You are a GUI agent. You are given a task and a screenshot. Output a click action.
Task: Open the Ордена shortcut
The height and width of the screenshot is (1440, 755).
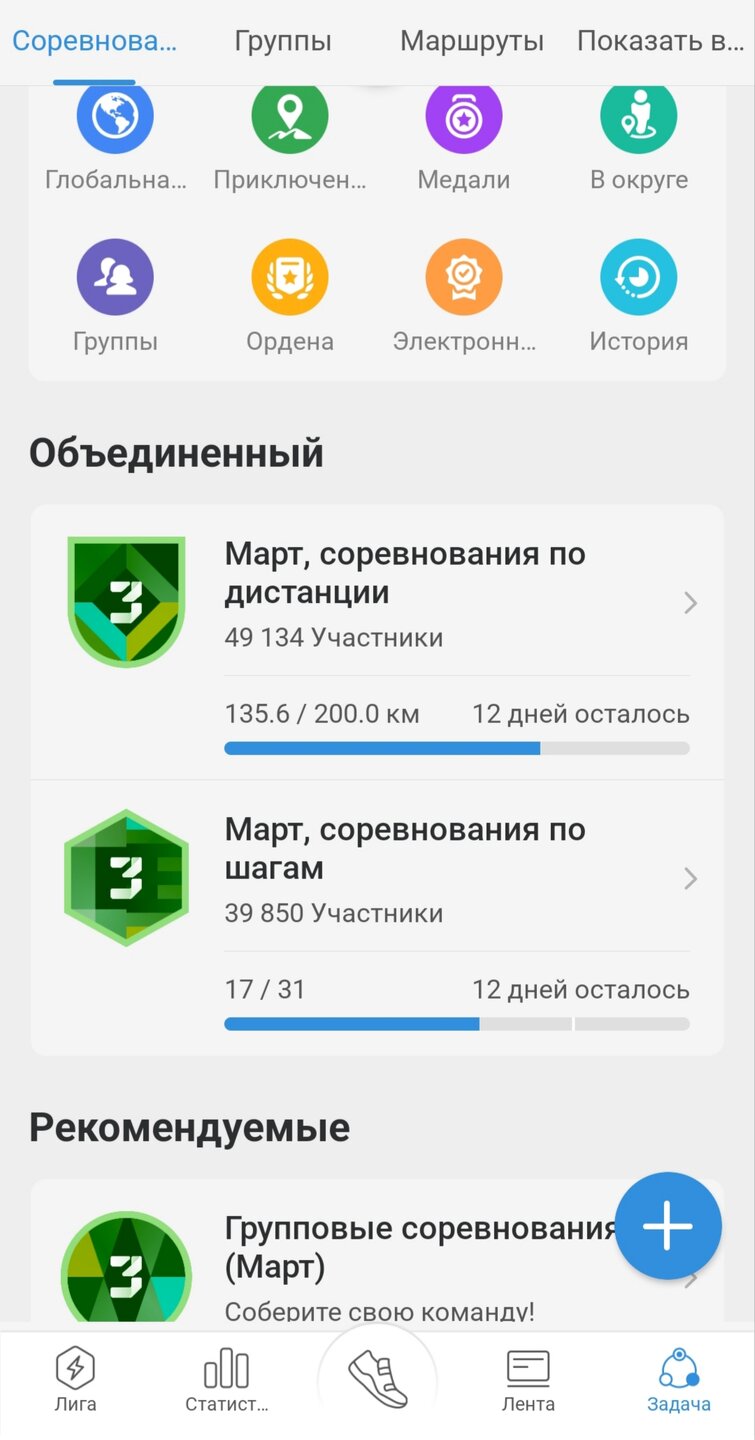[289, 278]
